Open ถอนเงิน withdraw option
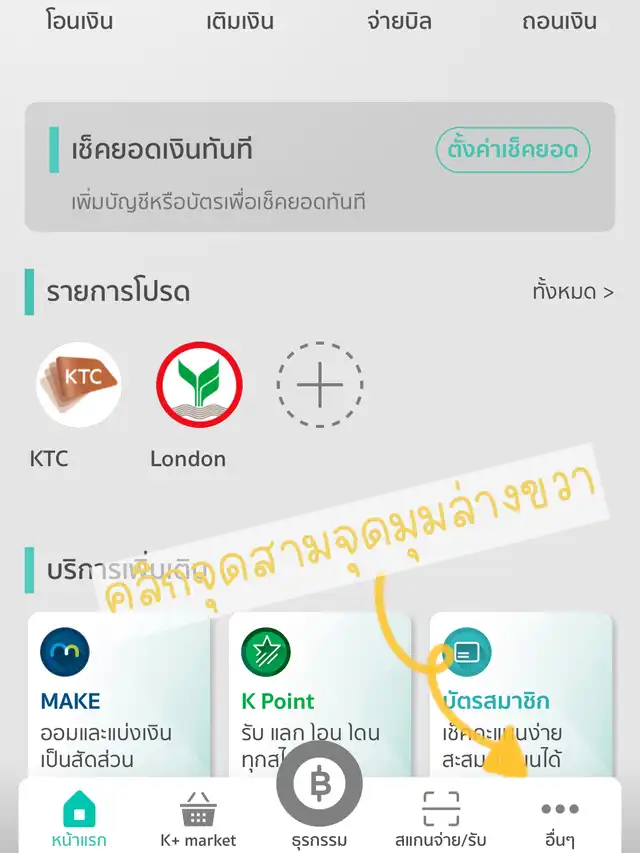 (x=559, y=21)
